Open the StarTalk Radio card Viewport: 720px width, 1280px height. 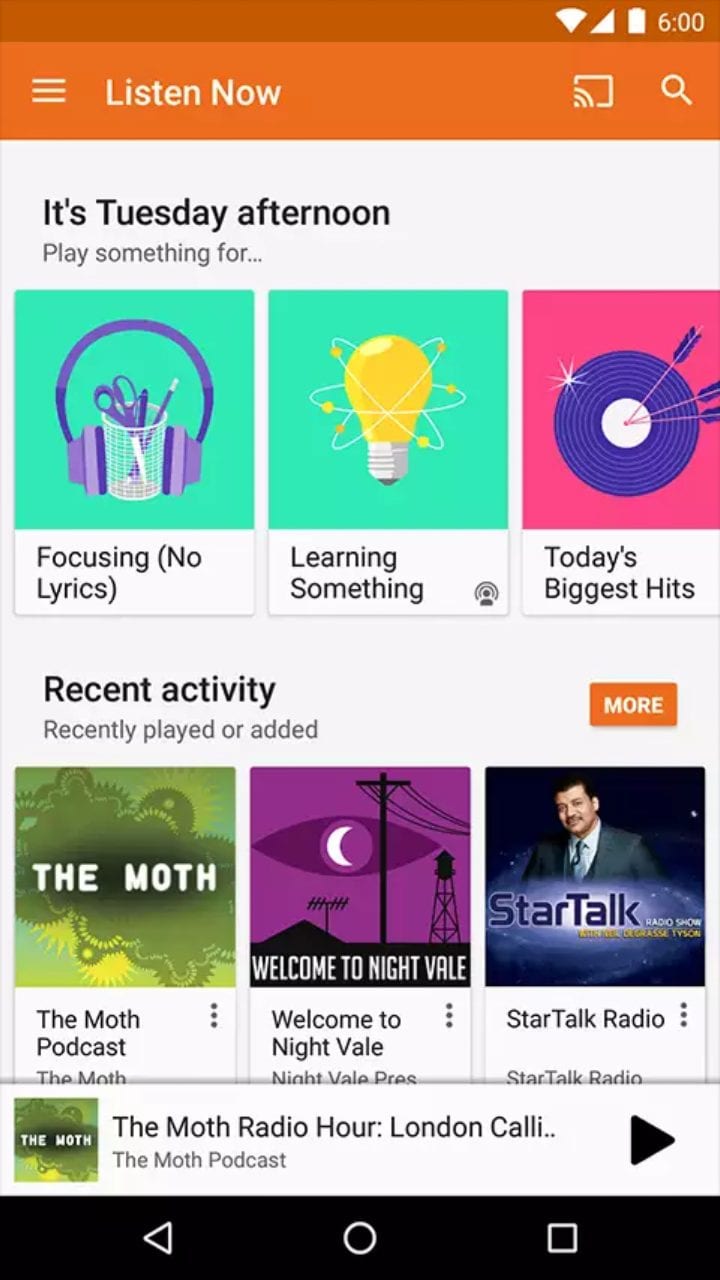(595, 925)
